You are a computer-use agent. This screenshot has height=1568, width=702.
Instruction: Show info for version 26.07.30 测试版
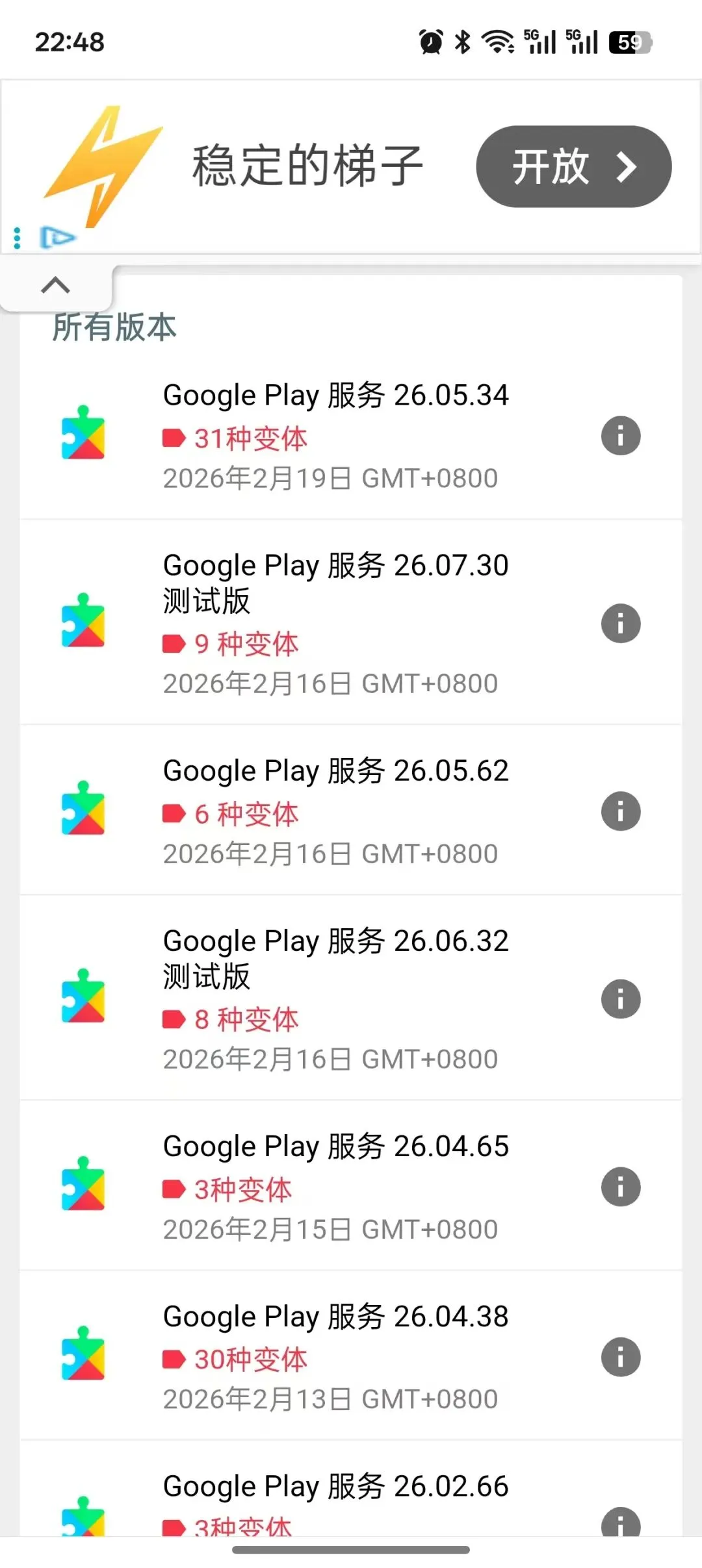pos(621,624)
